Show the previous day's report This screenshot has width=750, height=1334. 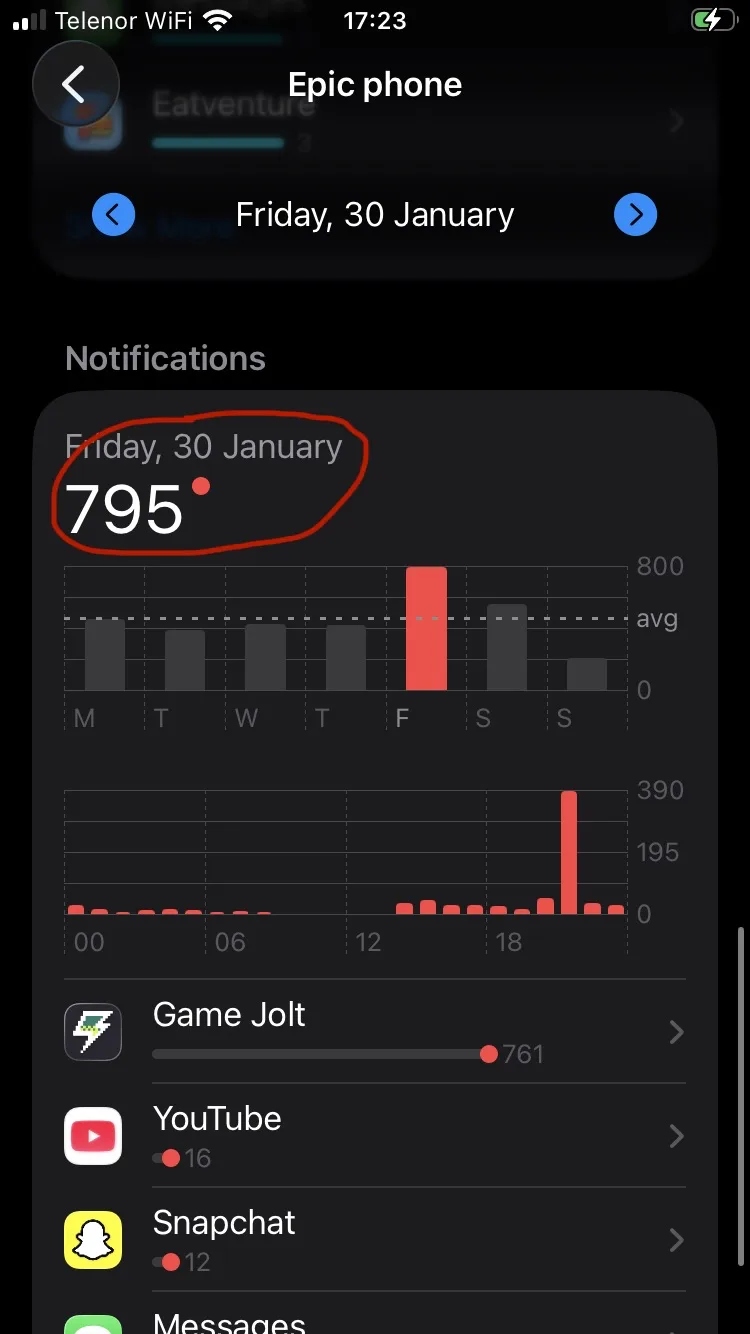tap(113, 215)
